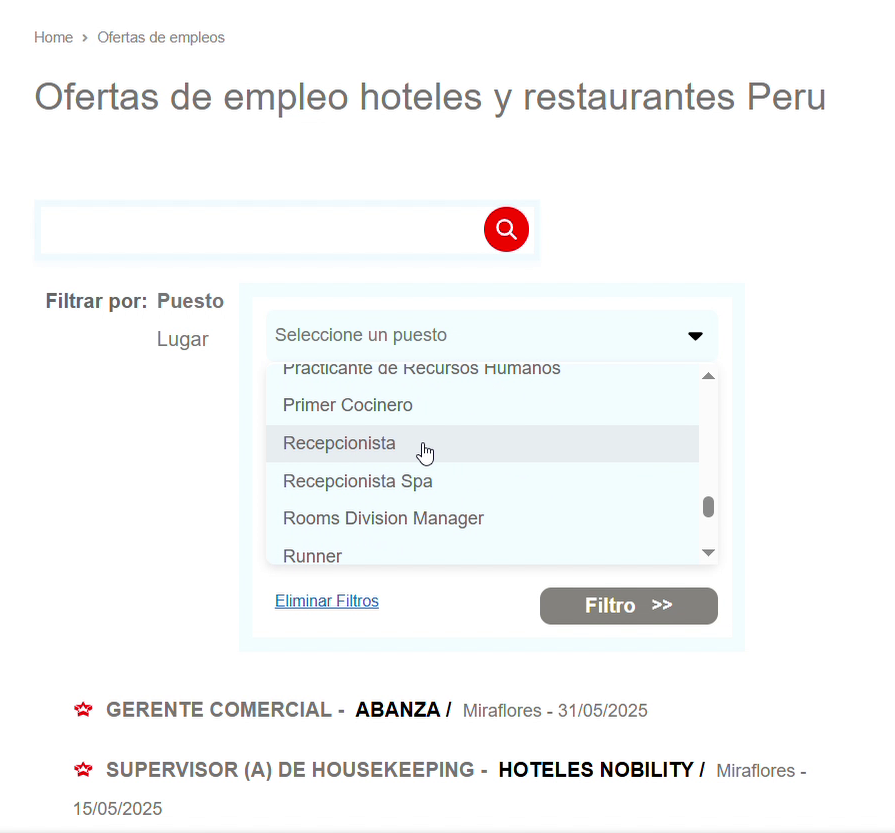Go to Home breadcrumb link
This screenshot has height=833, width=895.
[53, 38]
